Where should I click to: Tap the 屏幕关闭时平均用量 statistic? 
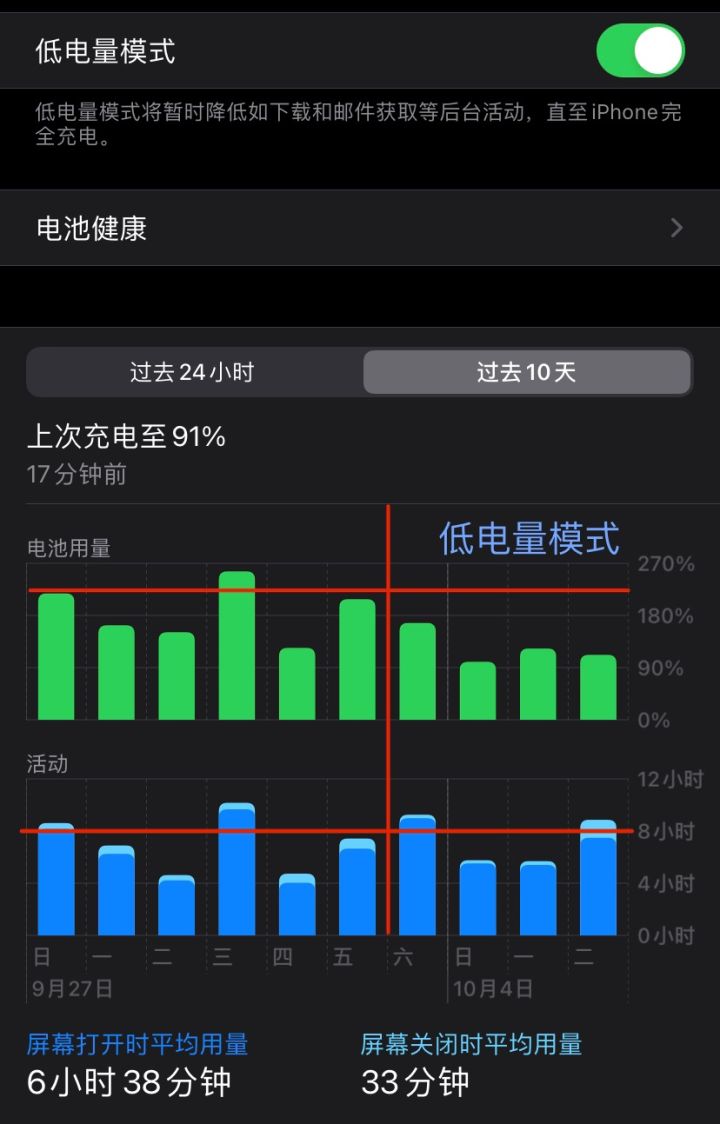[467, 1044]
